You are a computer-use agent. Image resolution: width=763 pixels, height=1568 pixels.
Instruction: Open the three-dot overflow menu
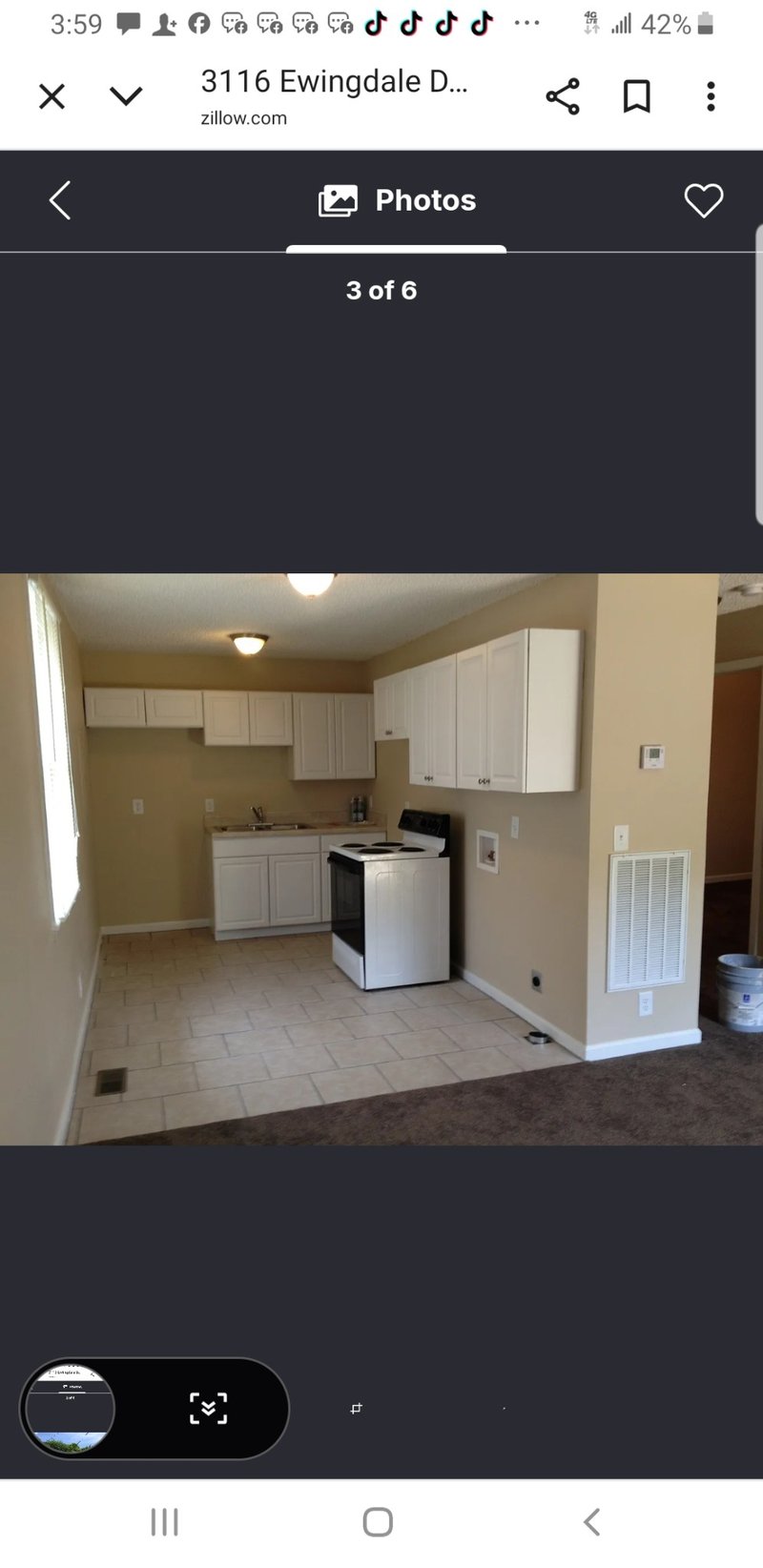710,95
